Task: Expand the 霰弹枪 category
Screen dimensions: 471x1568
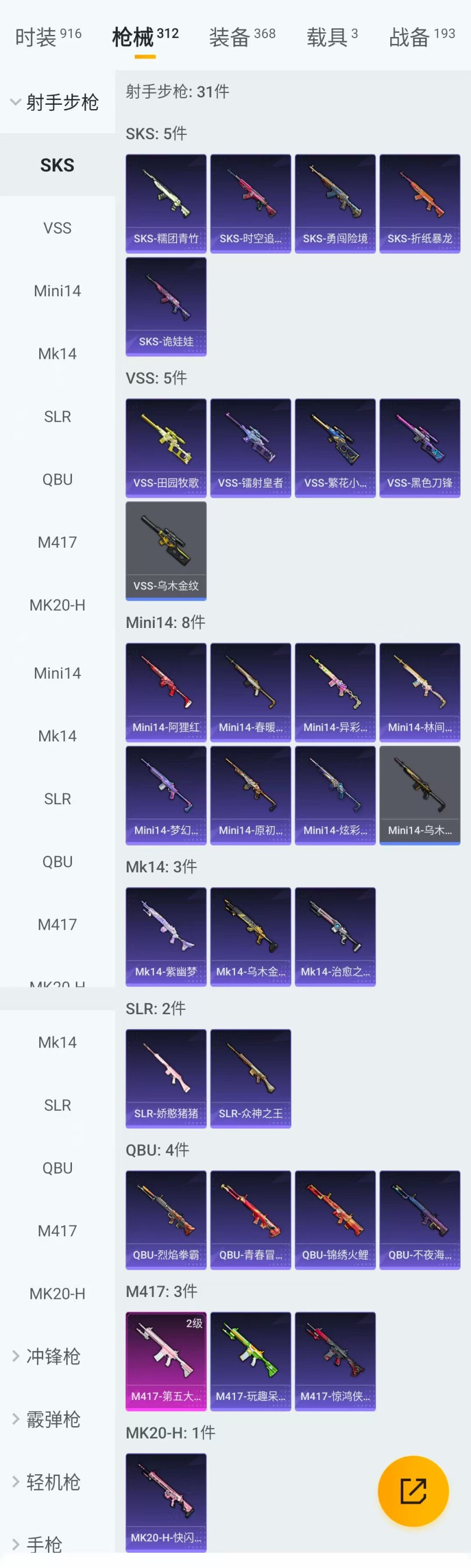Action: [52, 1419]
